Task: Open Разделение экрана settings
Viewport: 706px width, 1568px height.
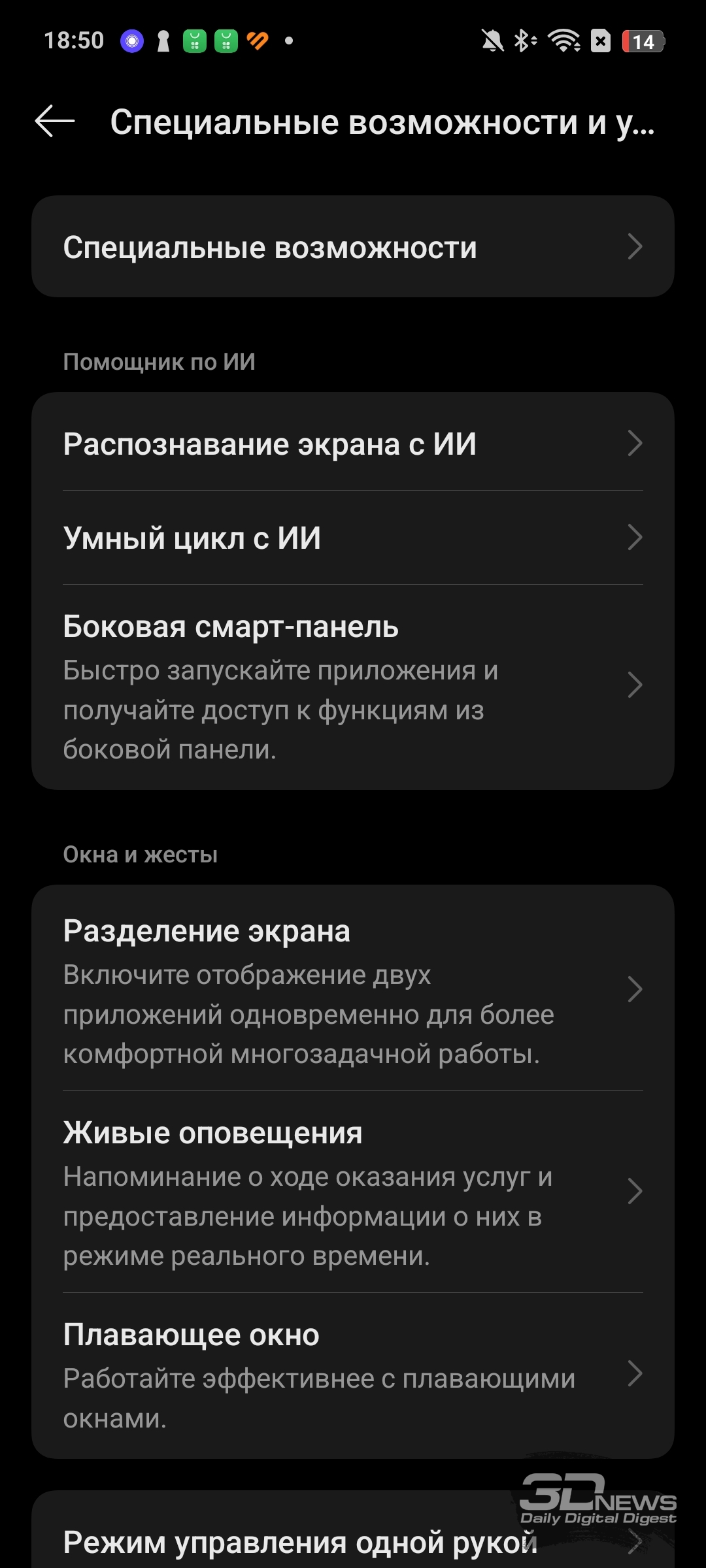Action: (x=353, y=990)
